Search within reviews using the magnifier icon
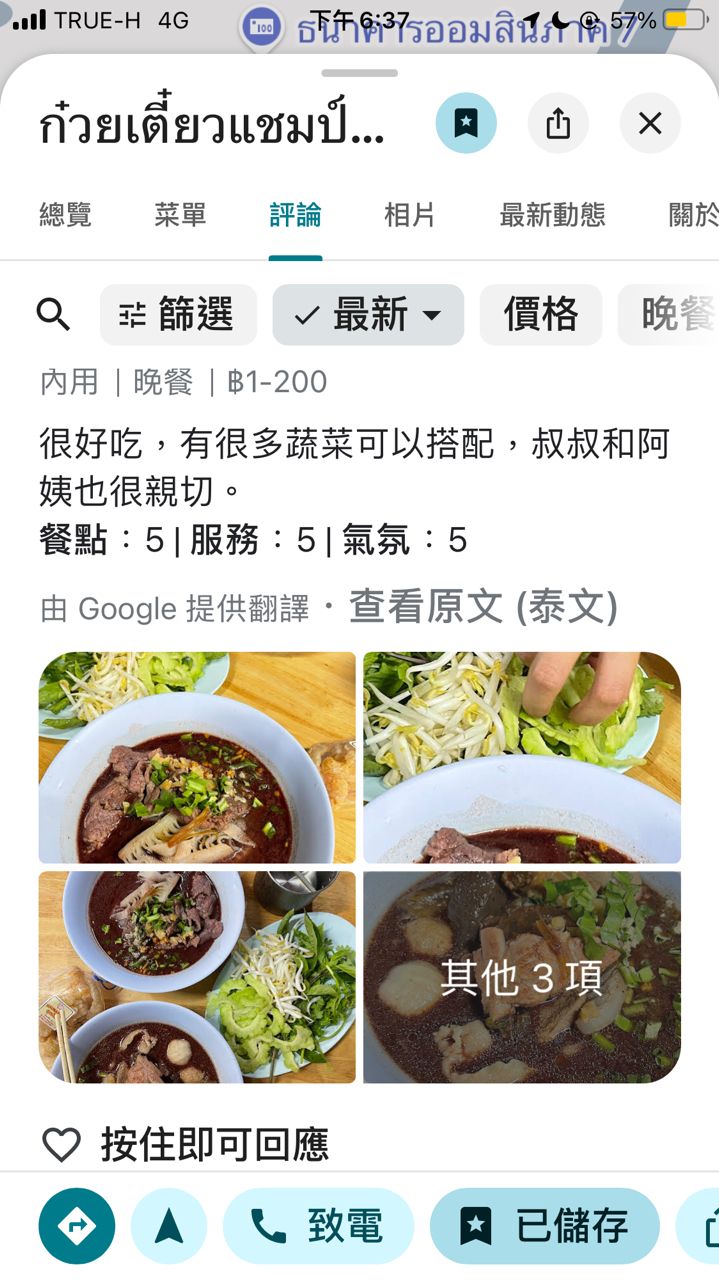 (x=53, y=315)
